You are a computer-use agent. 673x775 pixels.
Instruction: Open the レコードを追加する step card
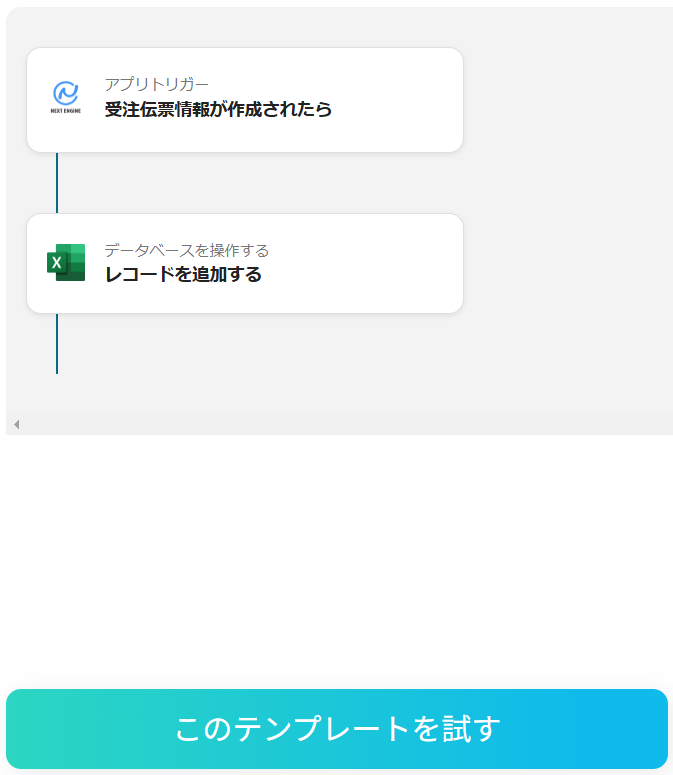pyautogui.click(x=245, y=264)
